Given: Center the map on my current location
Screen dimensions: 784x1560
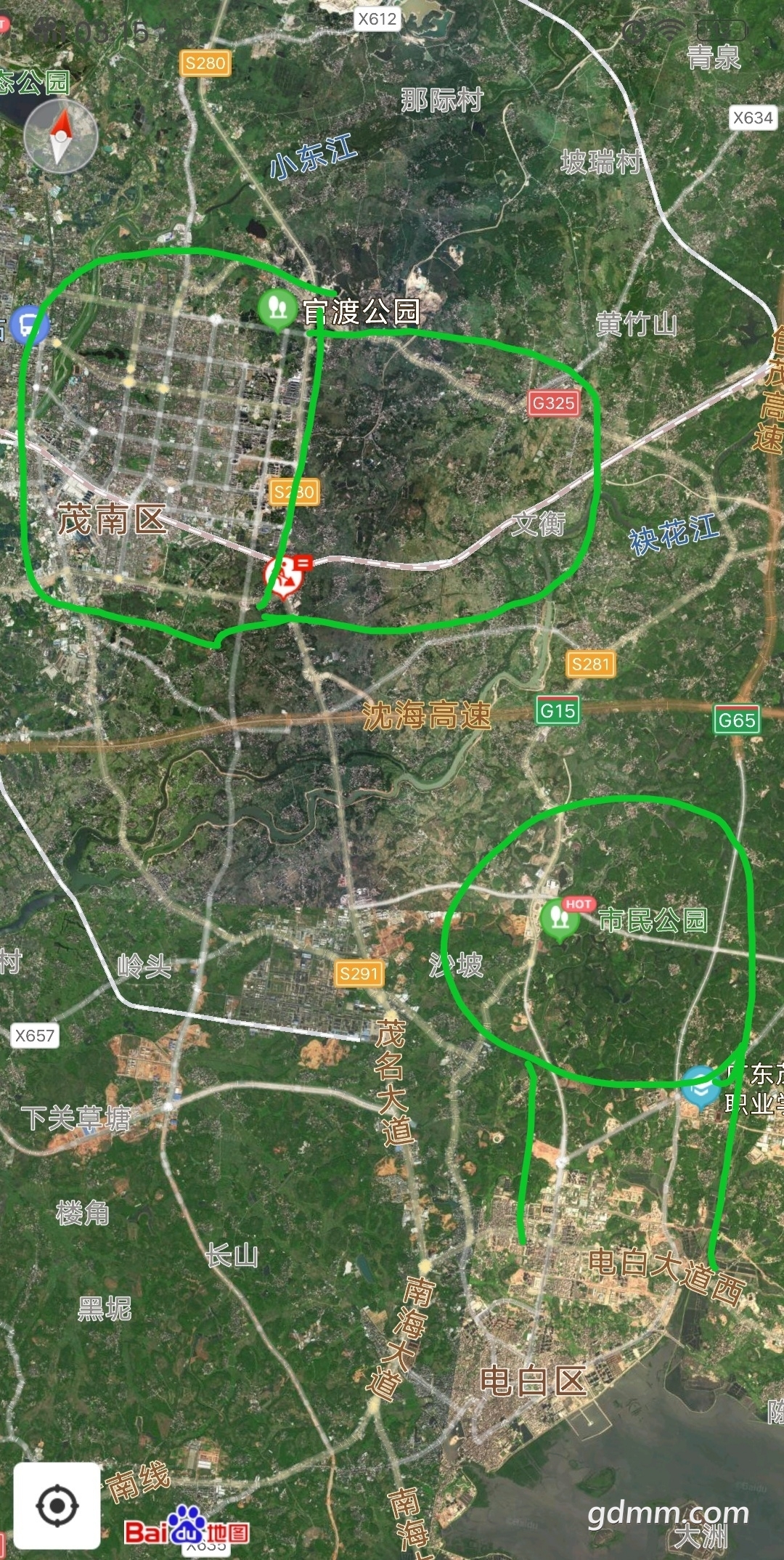Looking at the screenshot, I should click(57, 1506).
